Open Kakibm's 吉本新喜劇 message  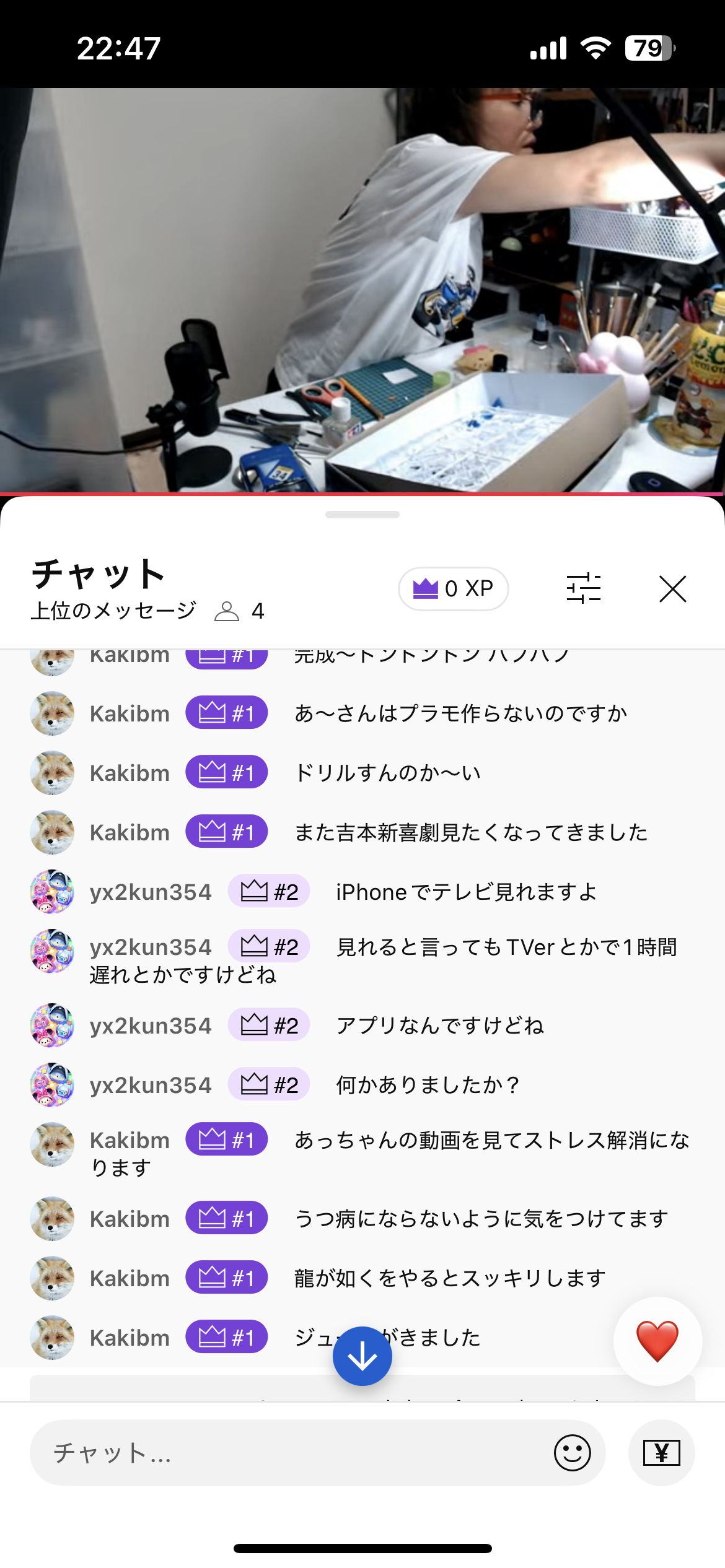pyautogui.click(x=471, y=833)
